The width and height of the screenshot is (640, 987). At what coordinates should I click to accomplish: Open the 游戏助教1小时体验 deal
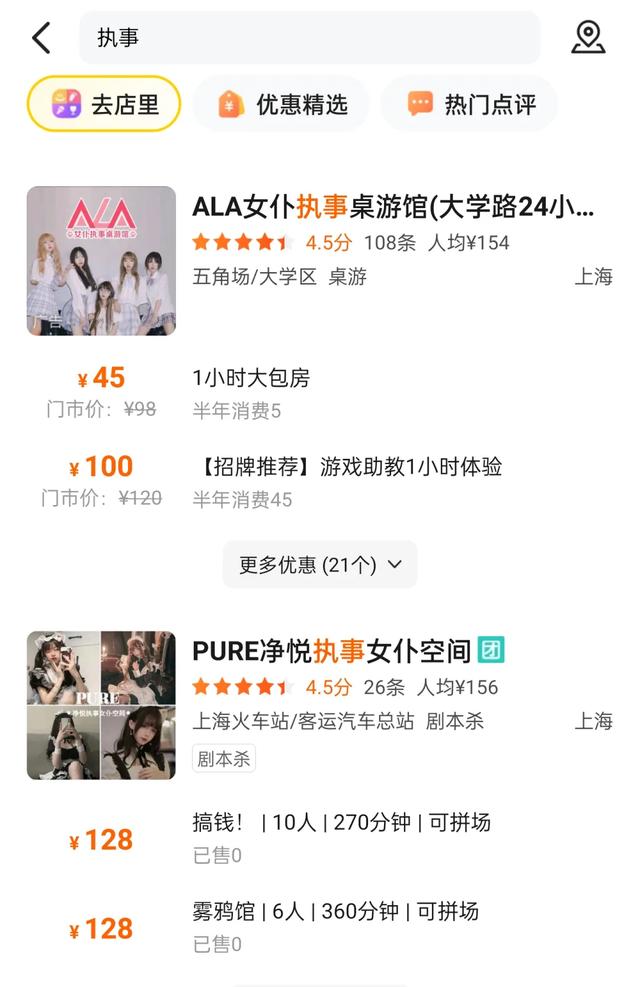point(346,467)
